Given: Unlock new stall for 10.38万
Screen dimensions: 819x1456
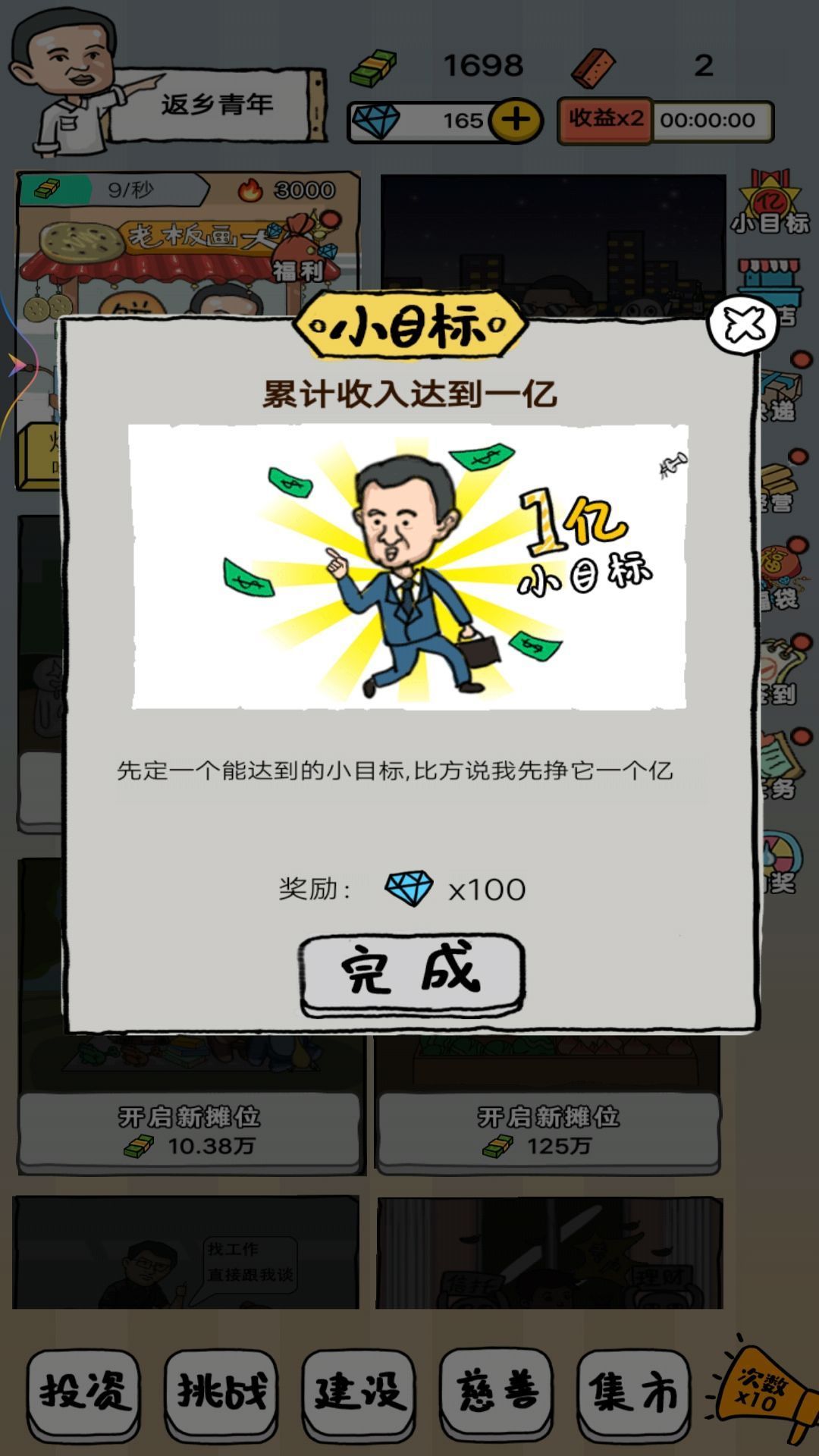Looking at the screenshot, I should (x=189, y=1131).
